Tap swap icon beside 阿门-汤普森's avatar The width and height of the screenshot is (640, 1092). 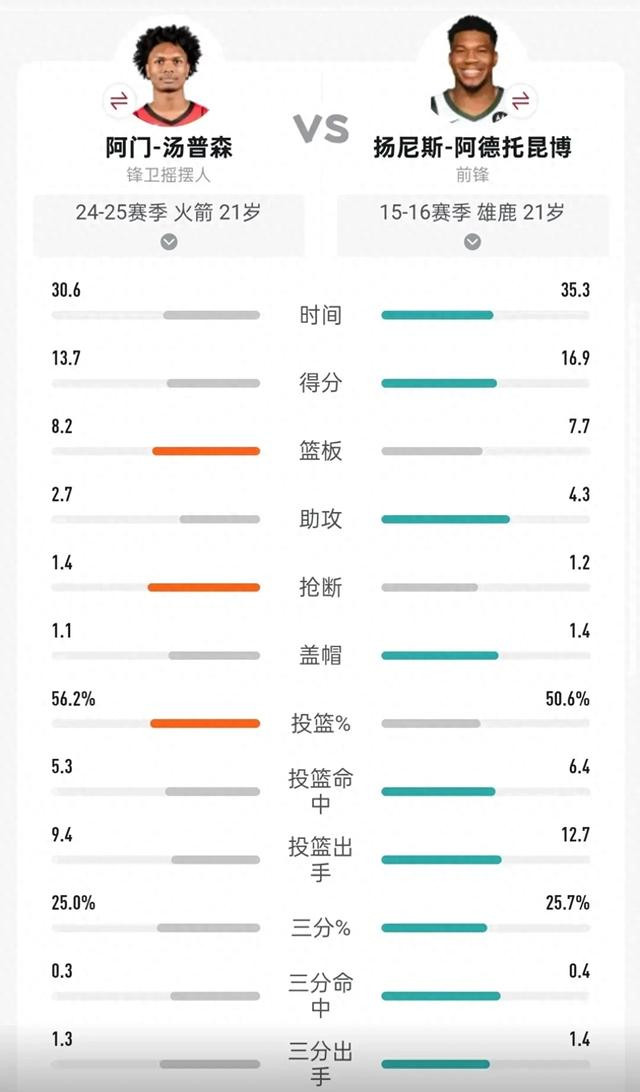[x=119, y=101]
